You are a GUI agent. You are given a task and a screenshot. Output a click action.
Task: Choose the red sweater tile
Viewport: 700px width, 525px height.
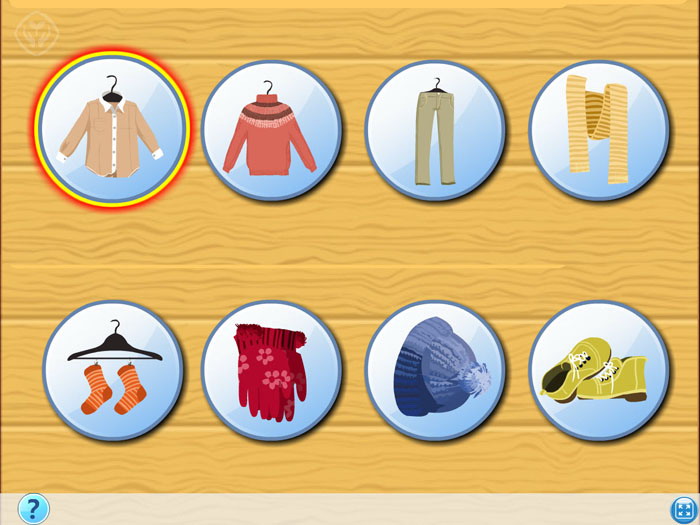click(x=271, y=130)
